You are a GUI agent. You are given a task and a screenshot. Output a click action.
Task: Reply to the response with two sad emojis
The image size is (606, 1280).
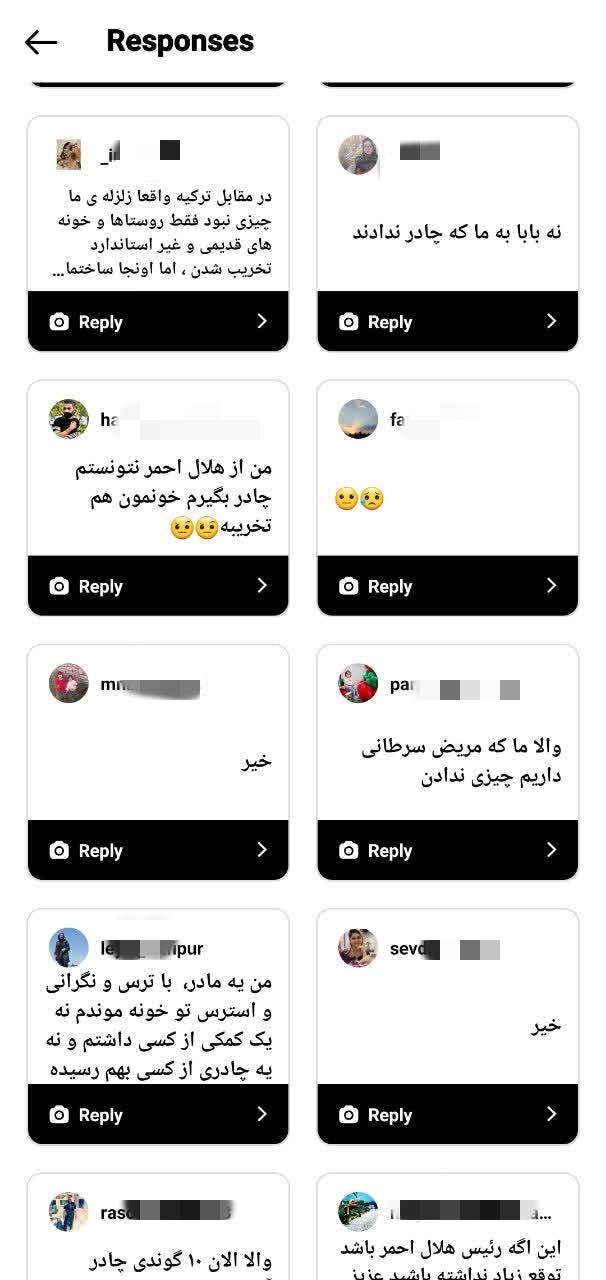click(x=447, y=586)
